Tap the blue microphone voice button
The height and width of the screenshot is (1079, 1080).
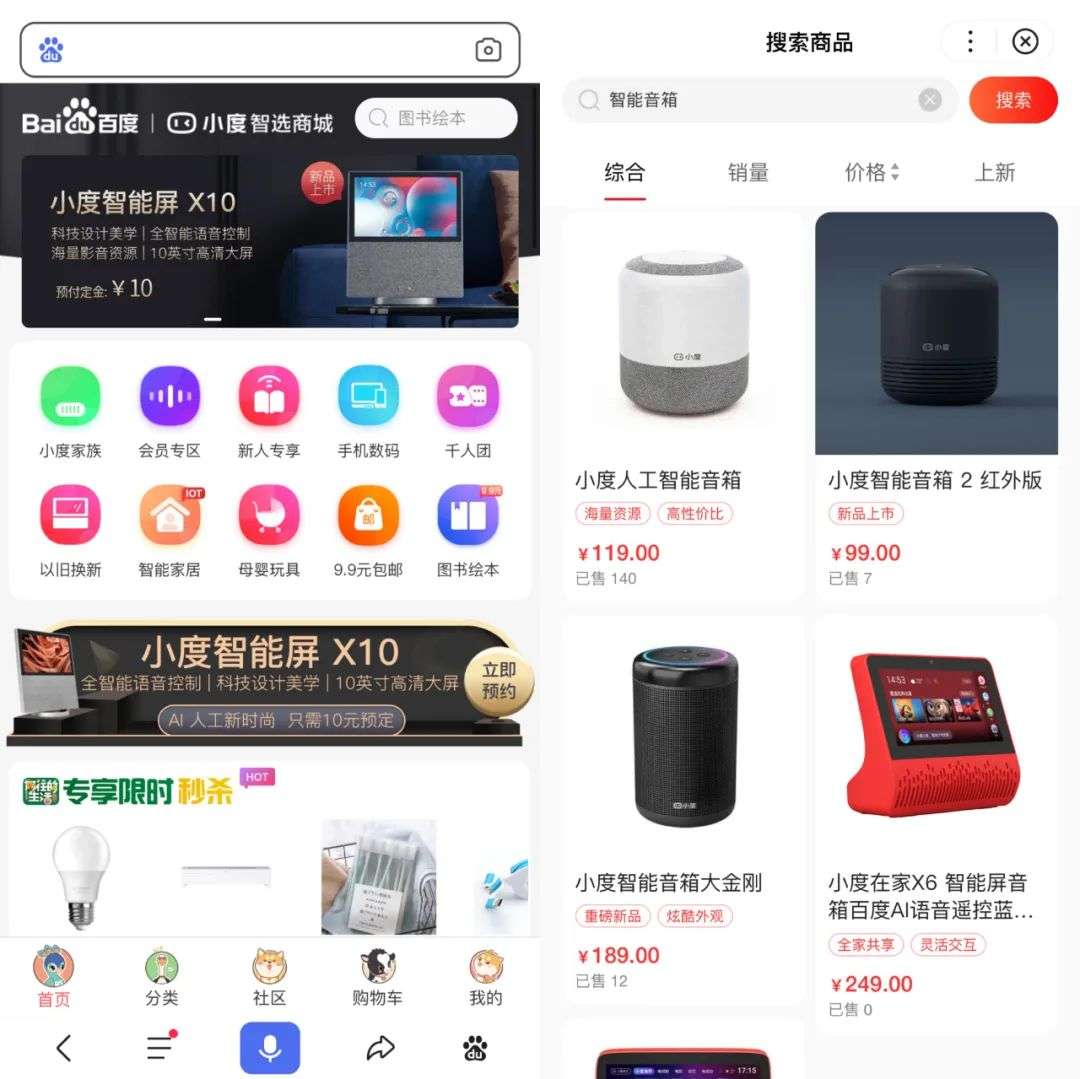coord(269,1047)
